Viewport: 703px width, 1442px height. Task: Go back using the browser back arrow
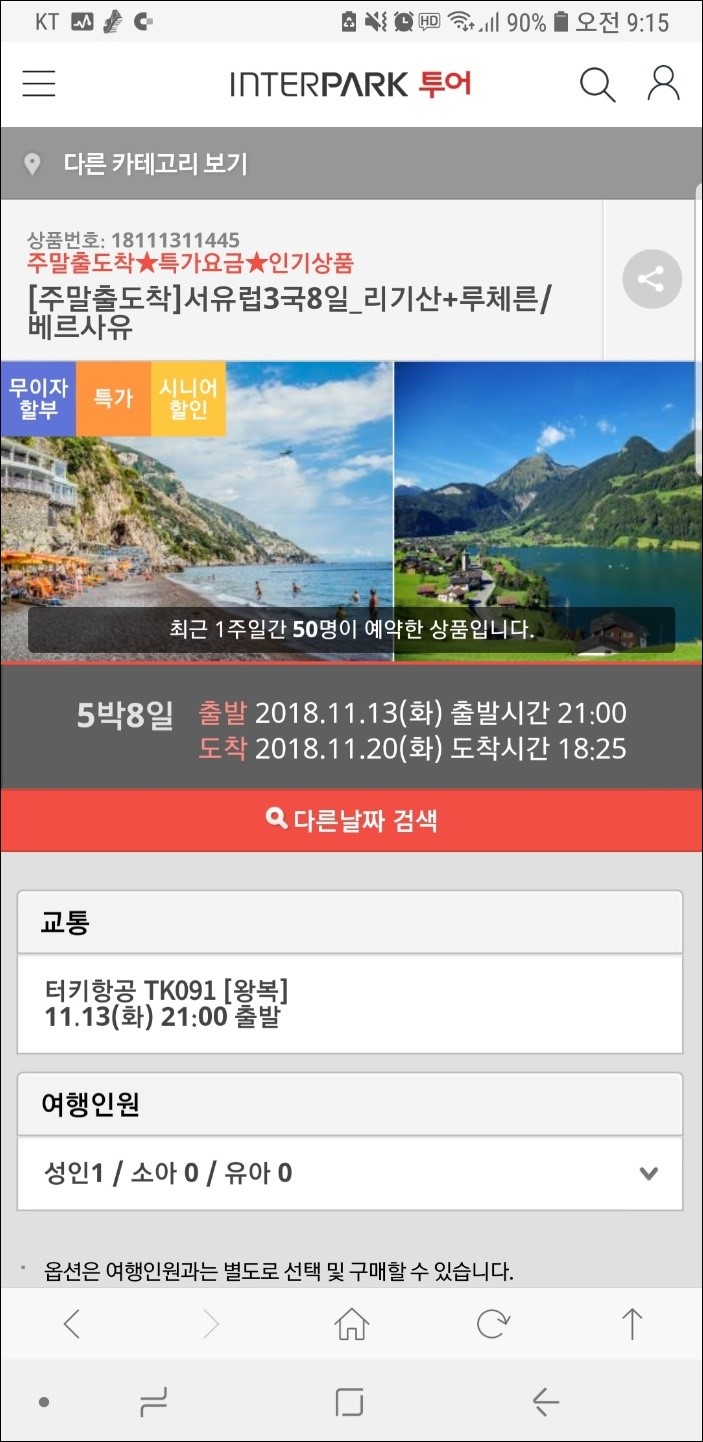(71, 1324)
